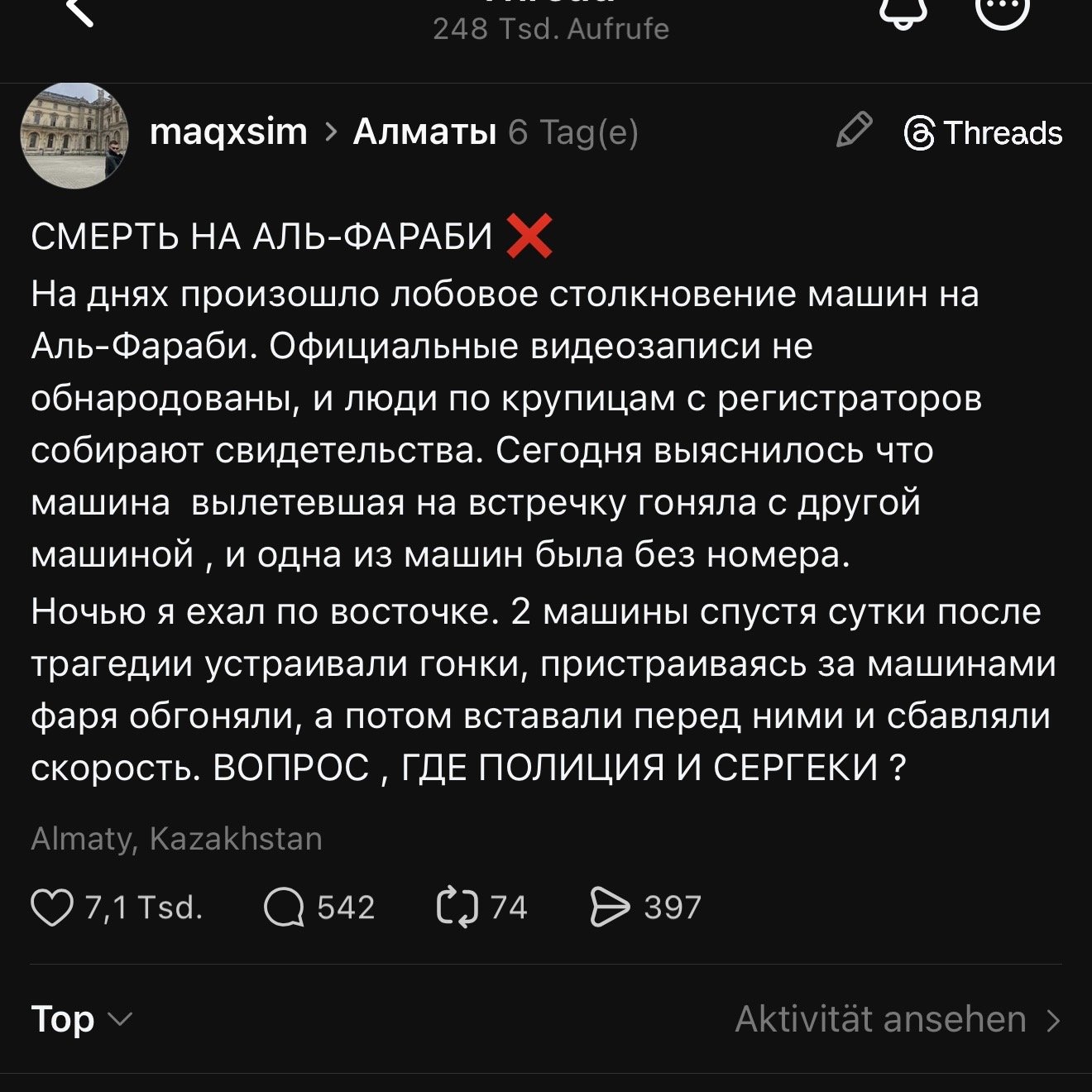Tap the pencil icon next to Threads
This screenshot has width=1092, height=1092.
click(x=854, y=131)
